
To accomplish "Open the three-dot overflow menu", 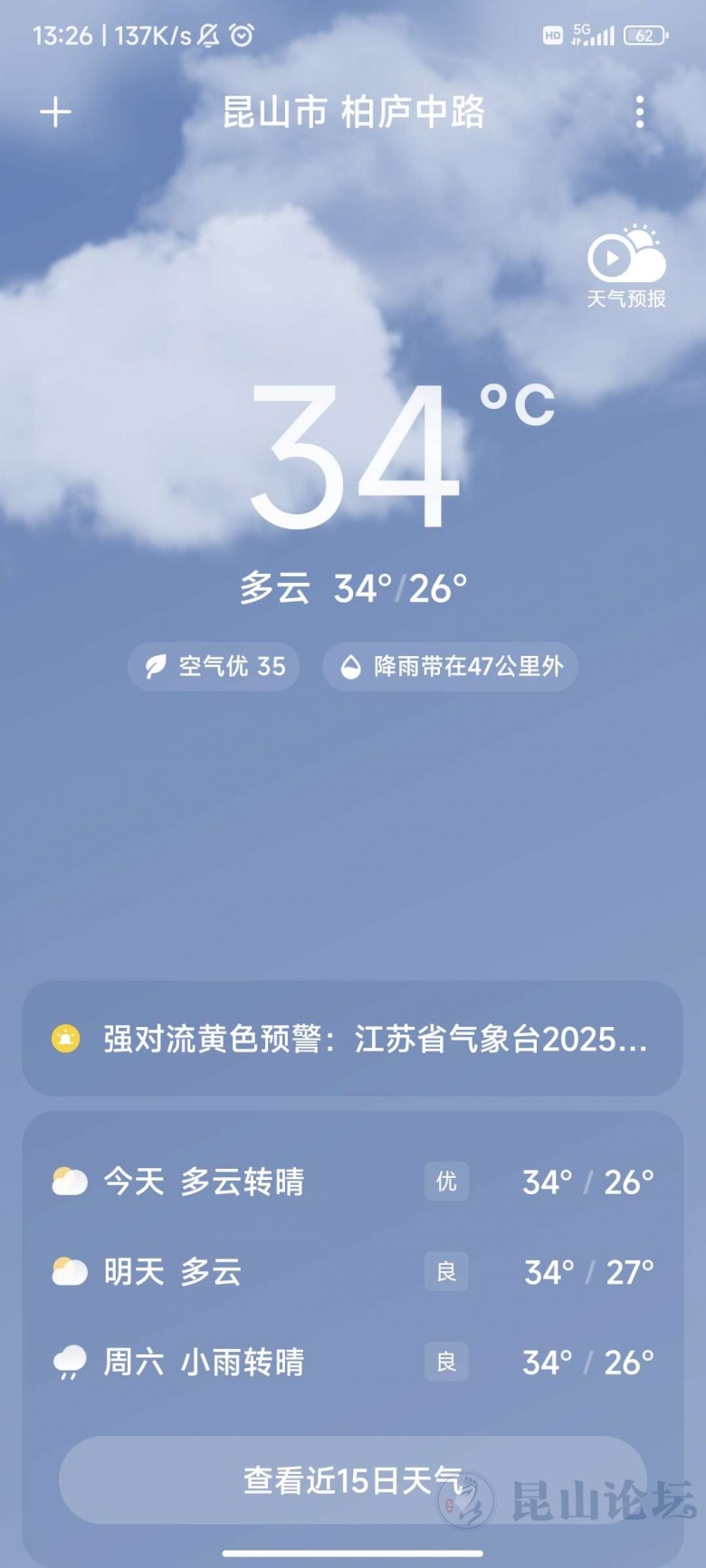I will point(640,112).
